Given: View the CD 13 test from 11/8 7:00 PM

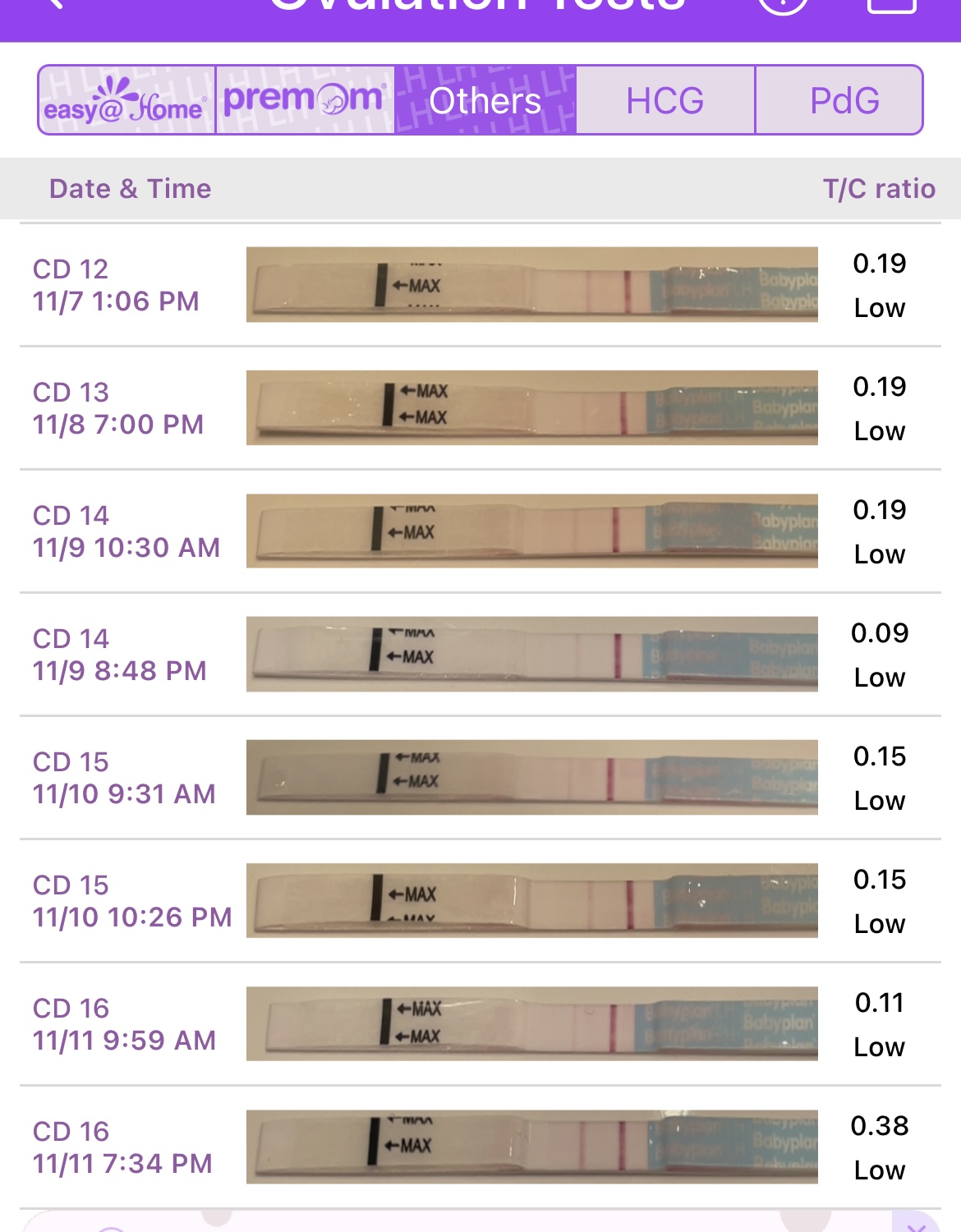Looking at the screenshot, I should coord(480,408).
